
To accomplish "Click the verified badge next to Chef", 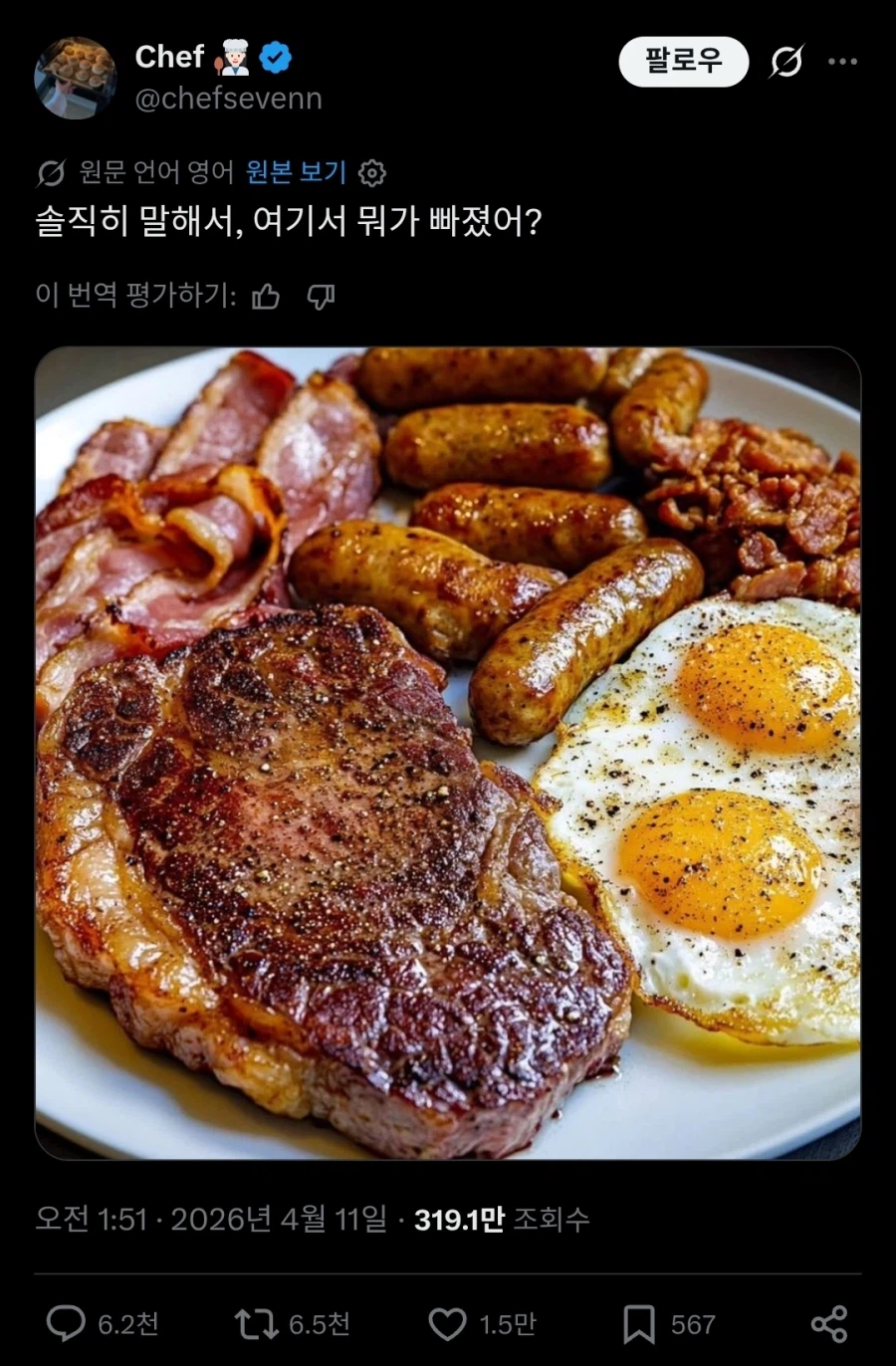I will point(276,58).
